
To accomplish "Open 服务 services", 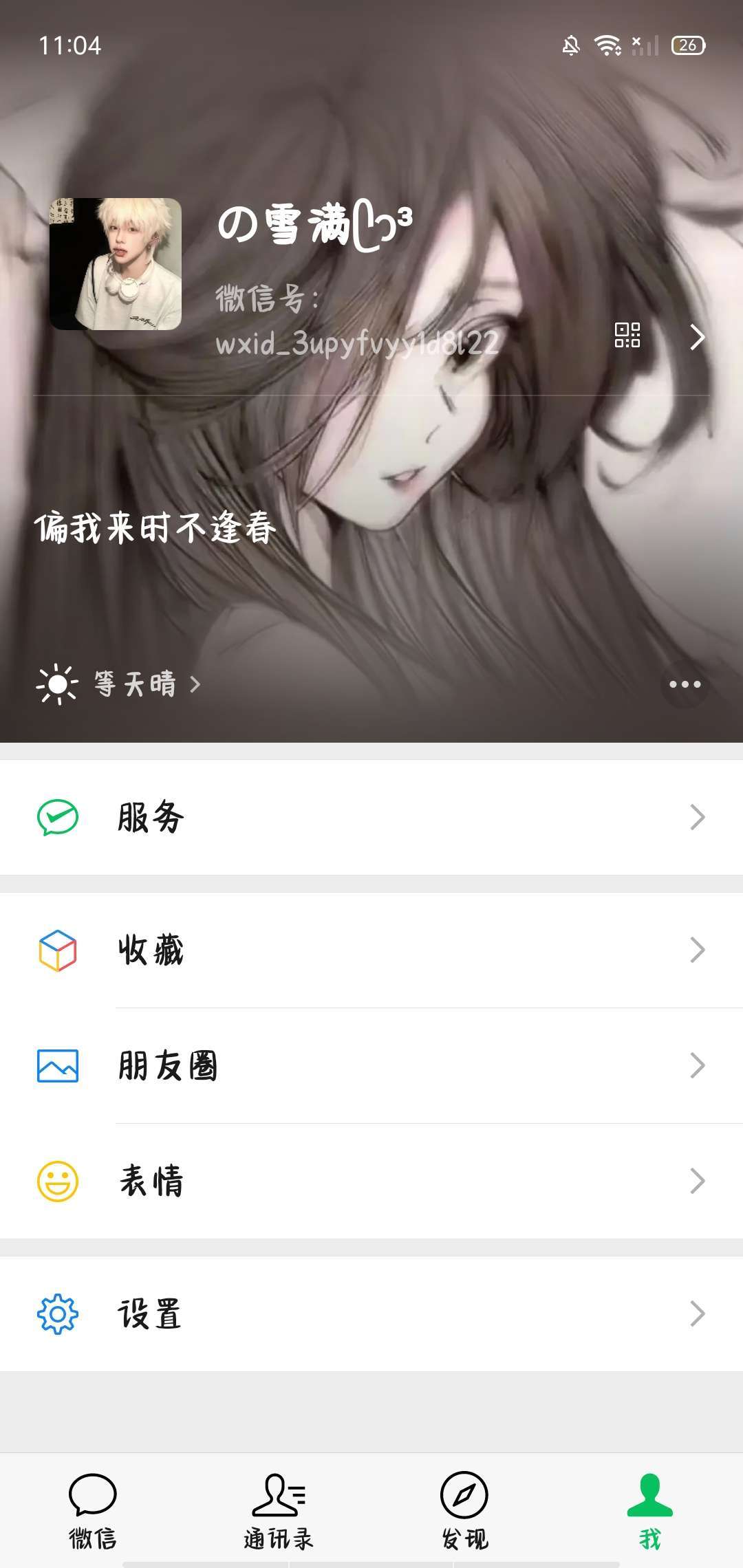I will [371, 817].
